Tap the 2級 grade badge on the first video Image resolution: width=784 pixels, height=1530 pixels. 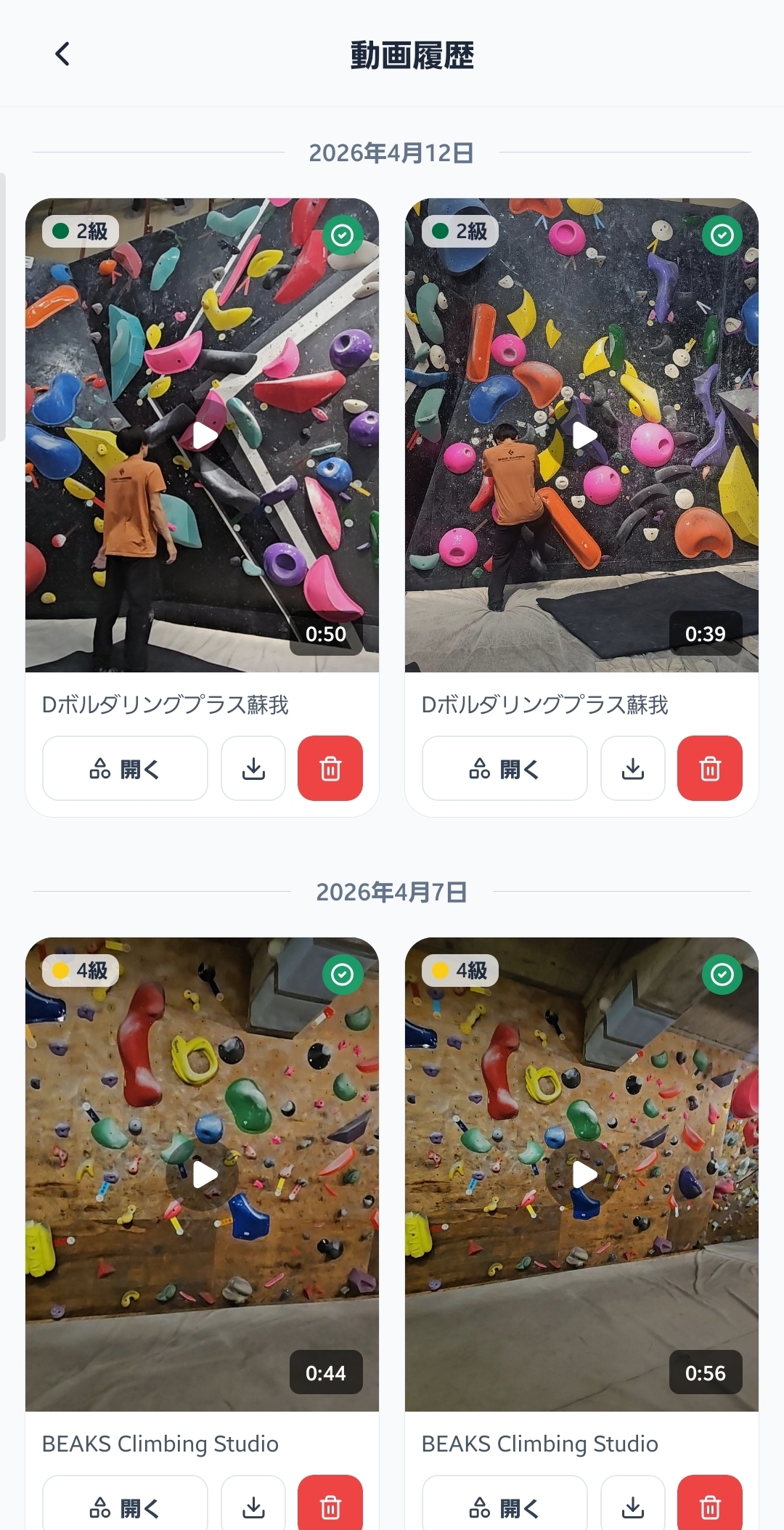tap(78, 232)
